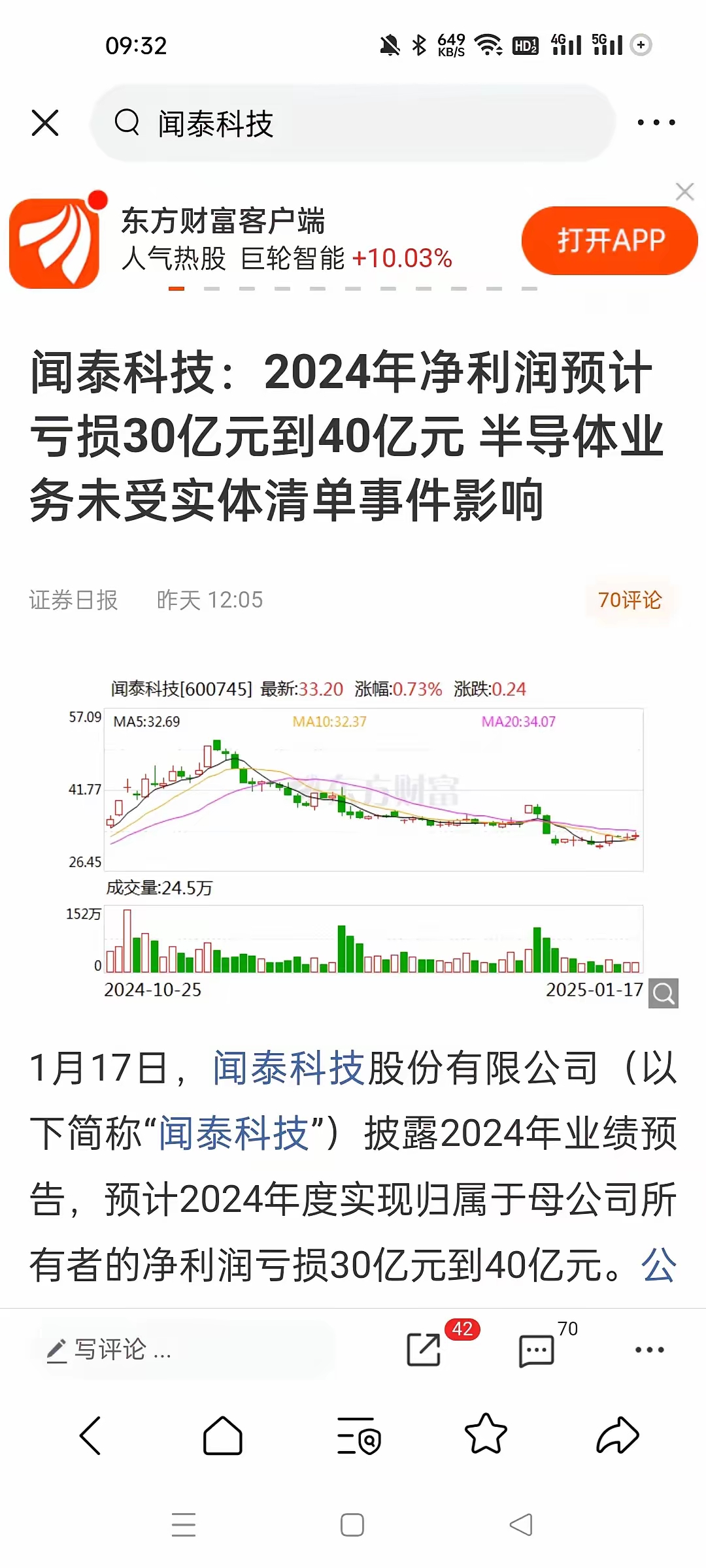Dismiss the 东方财富客户端 app banner
Viewport: 706px width, 1568px height.
[685, 191]
